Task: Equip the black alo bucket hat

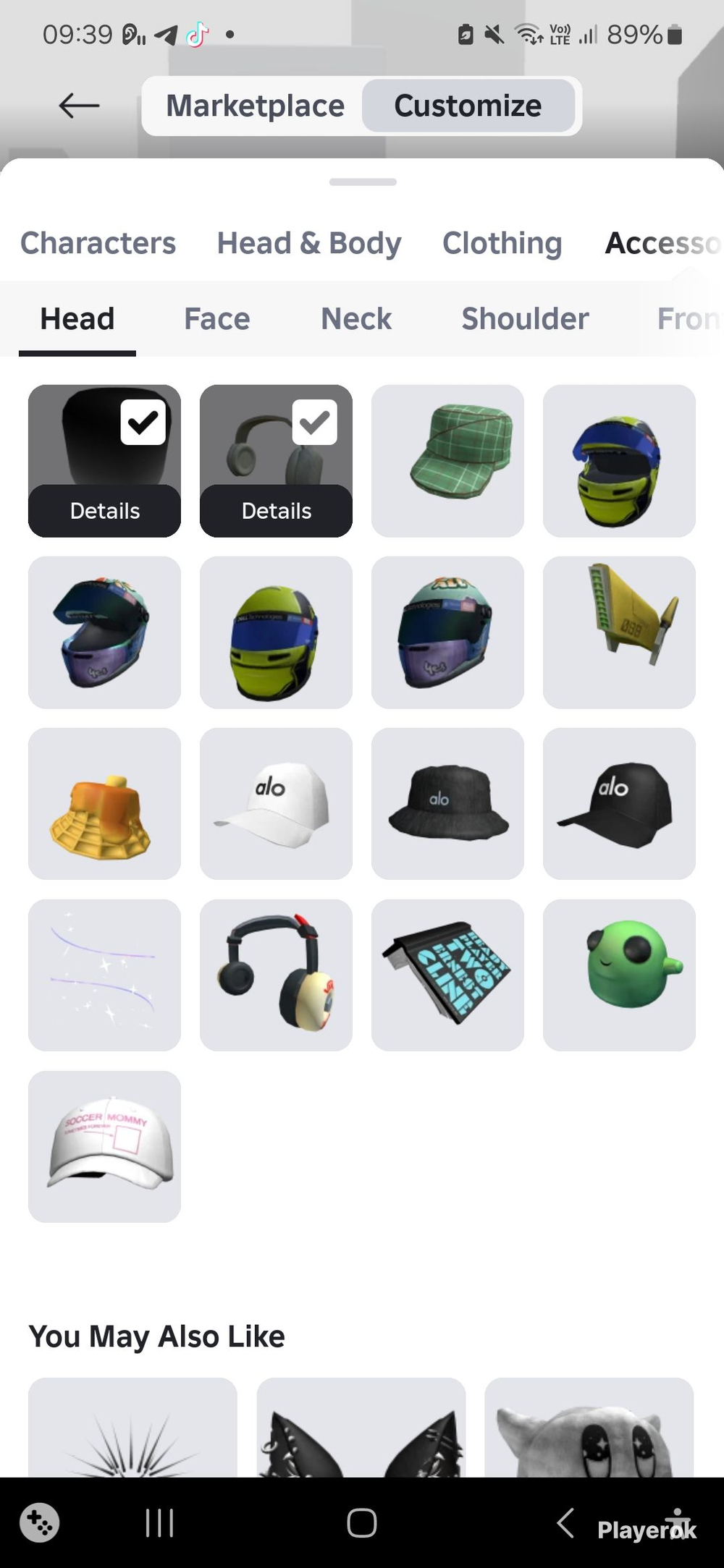Action: click(447, 804)
